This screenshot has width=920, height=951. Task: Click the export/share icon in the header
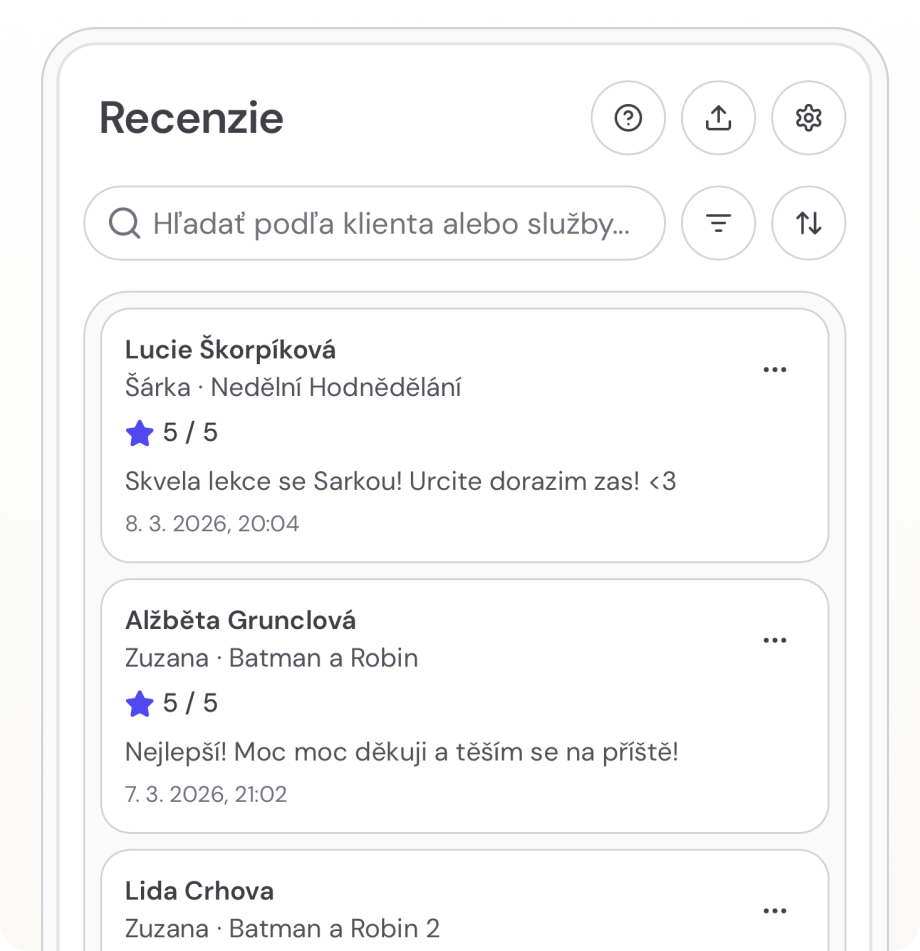click(718, 118)
